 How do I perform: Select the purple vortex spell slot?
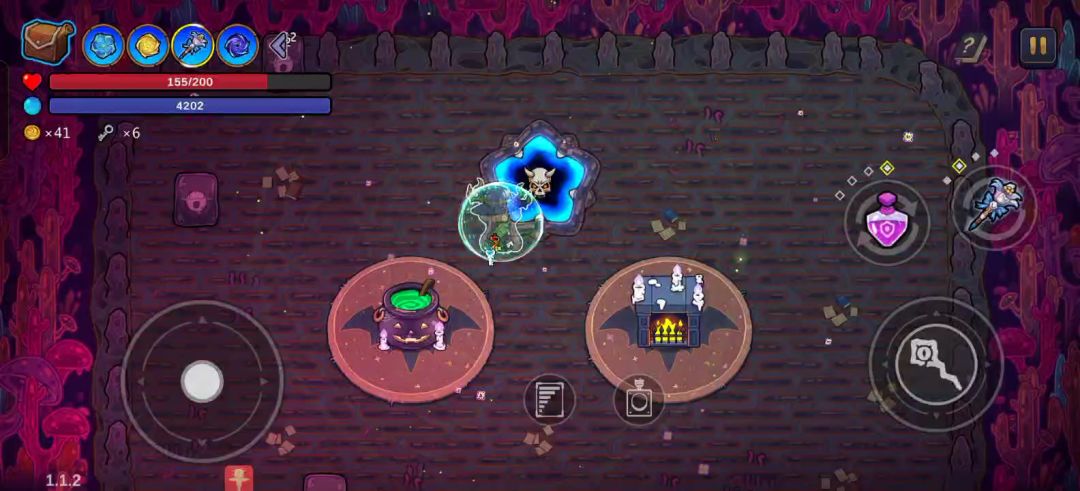(238, 45)
